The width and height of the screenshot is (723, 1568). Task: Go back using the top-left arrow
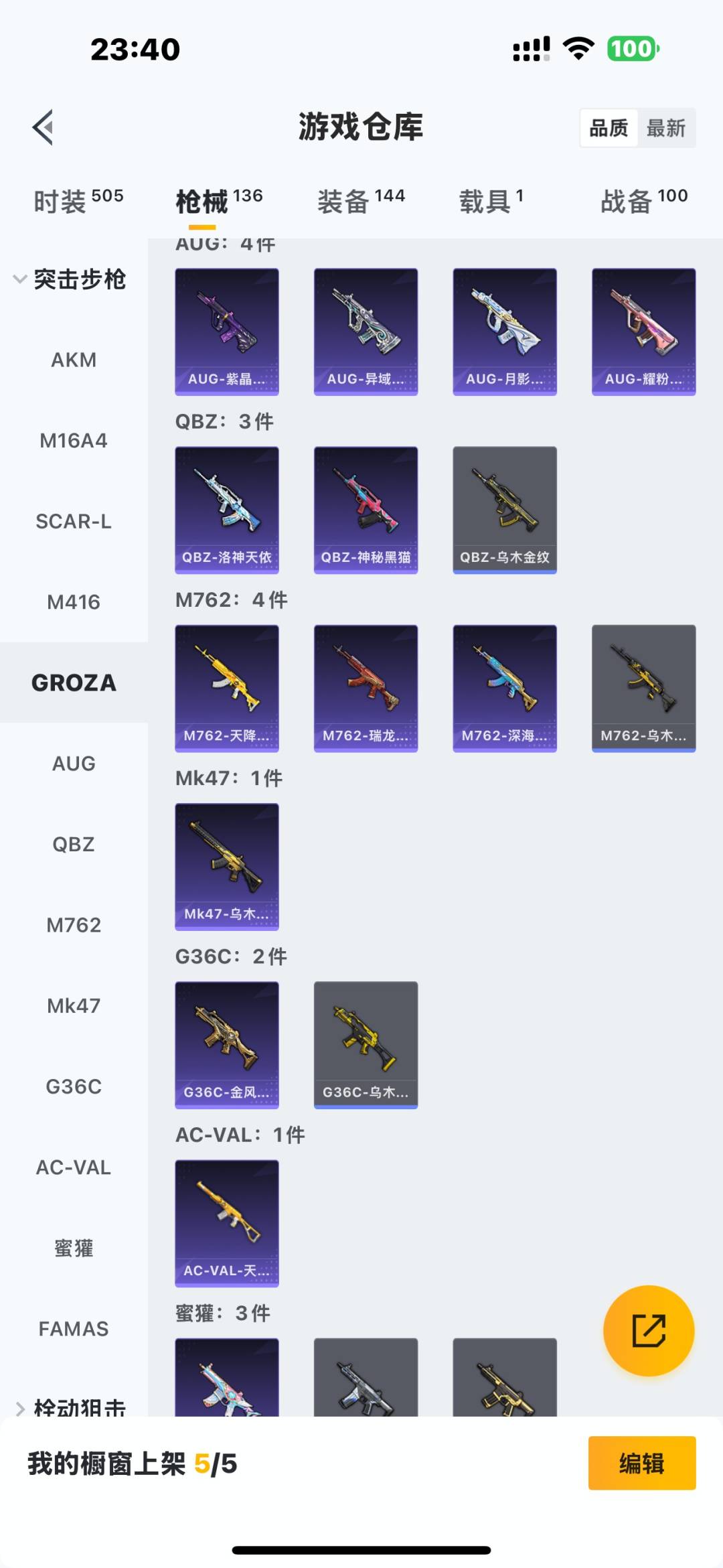(43, 127)
